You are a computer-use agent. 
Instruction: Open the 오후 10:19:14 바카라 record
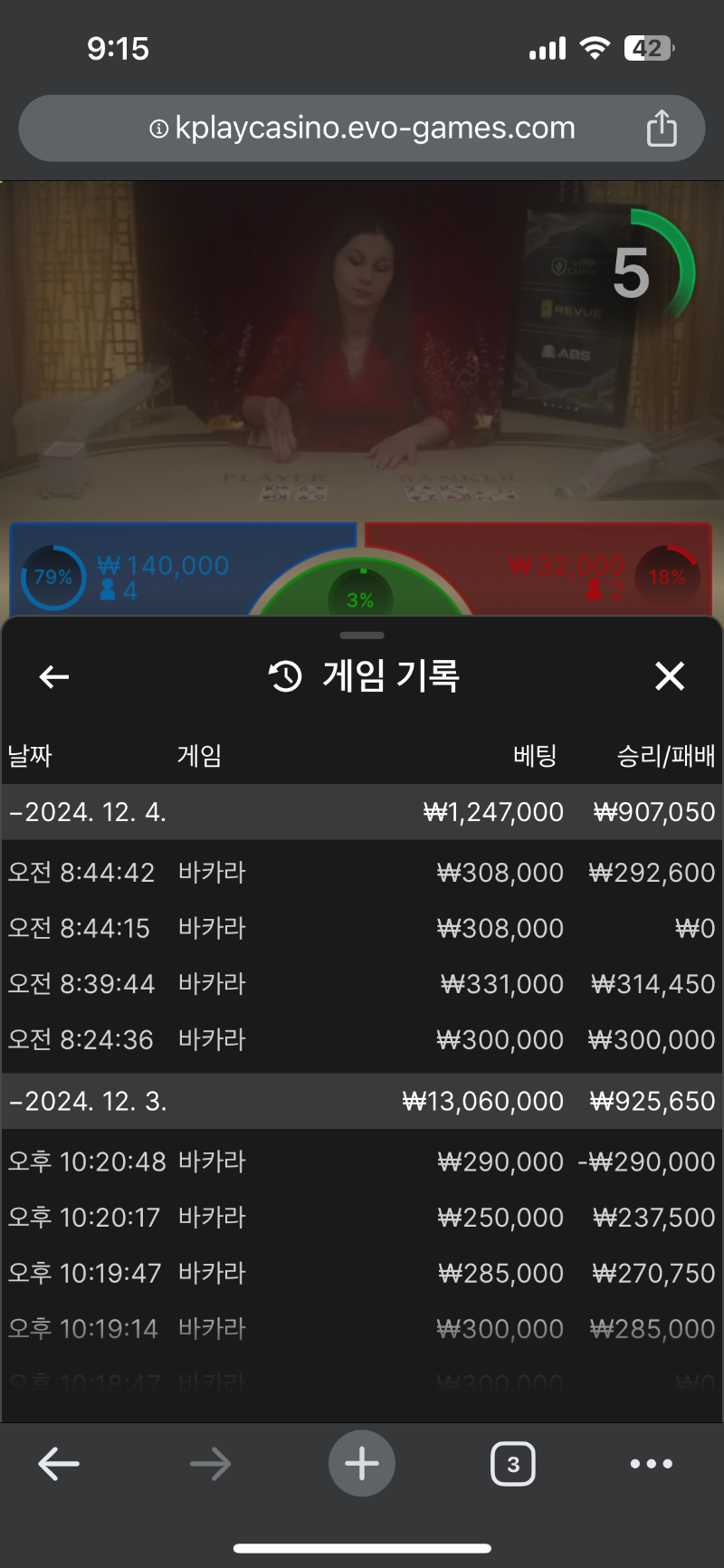[x=362, y=1329]
